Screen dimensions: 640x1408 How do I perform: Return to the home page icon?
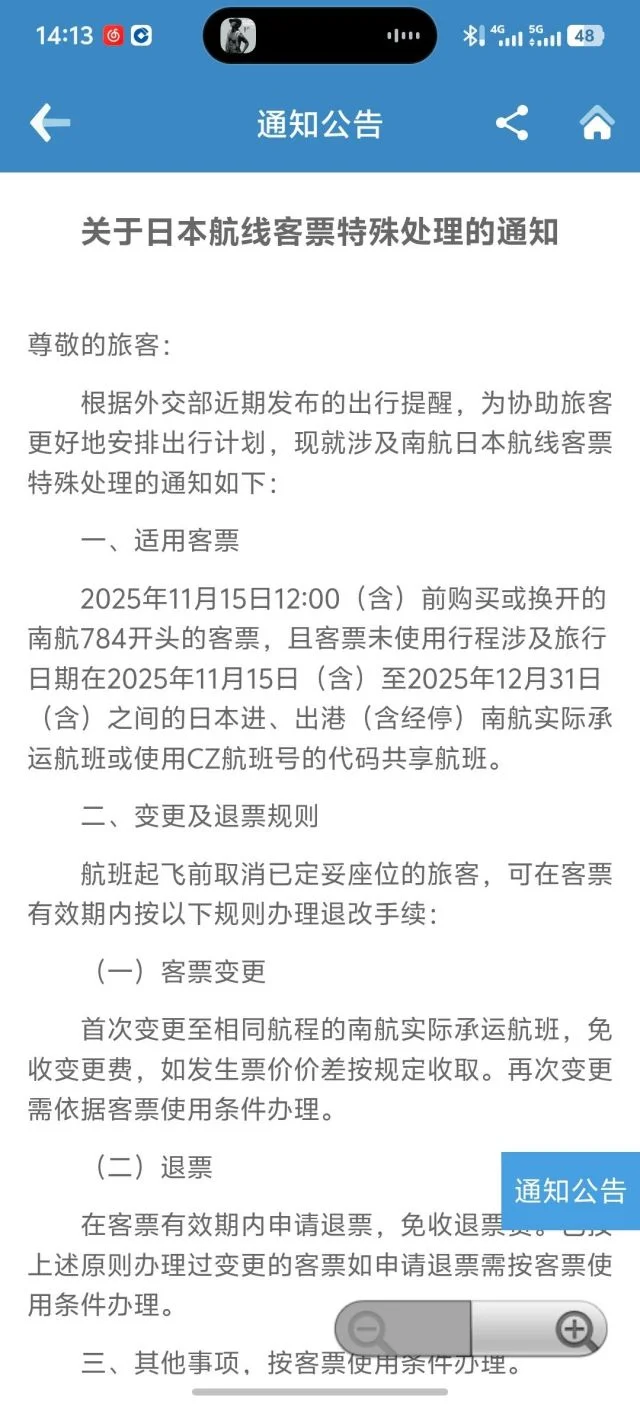pyautogui.click(x=597, y=123)
